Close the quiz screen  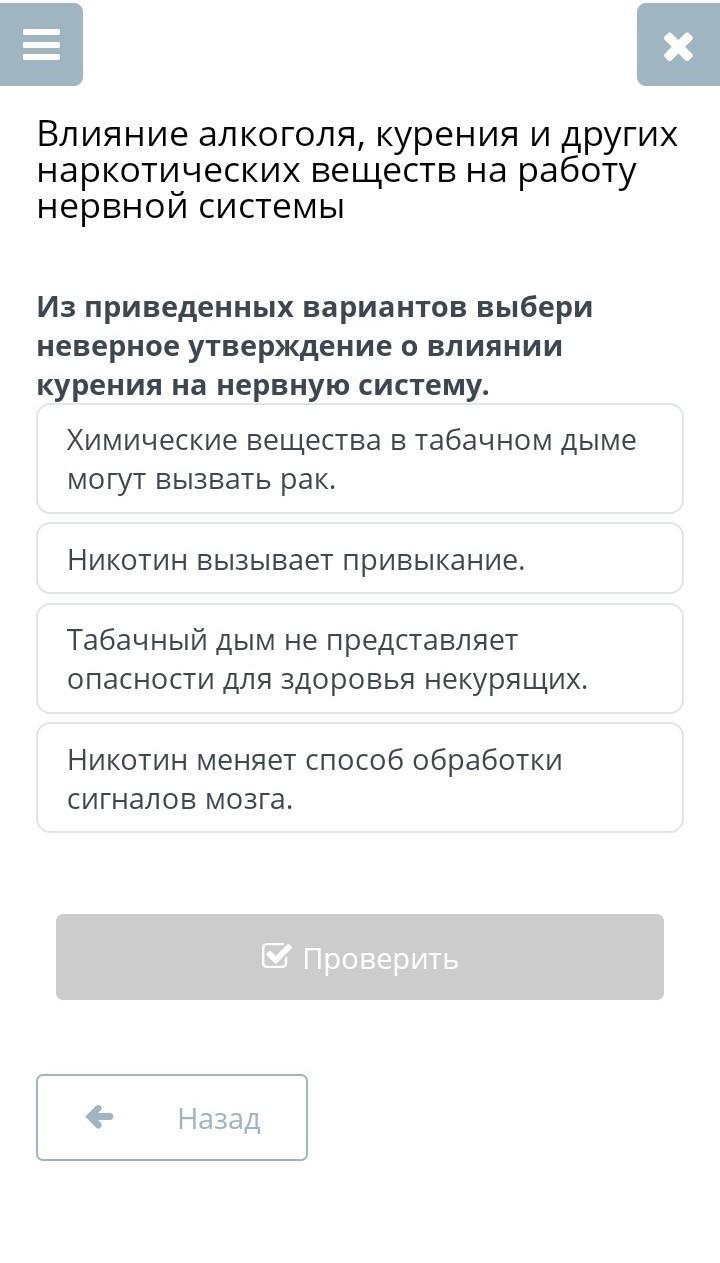tap(677, 45)
